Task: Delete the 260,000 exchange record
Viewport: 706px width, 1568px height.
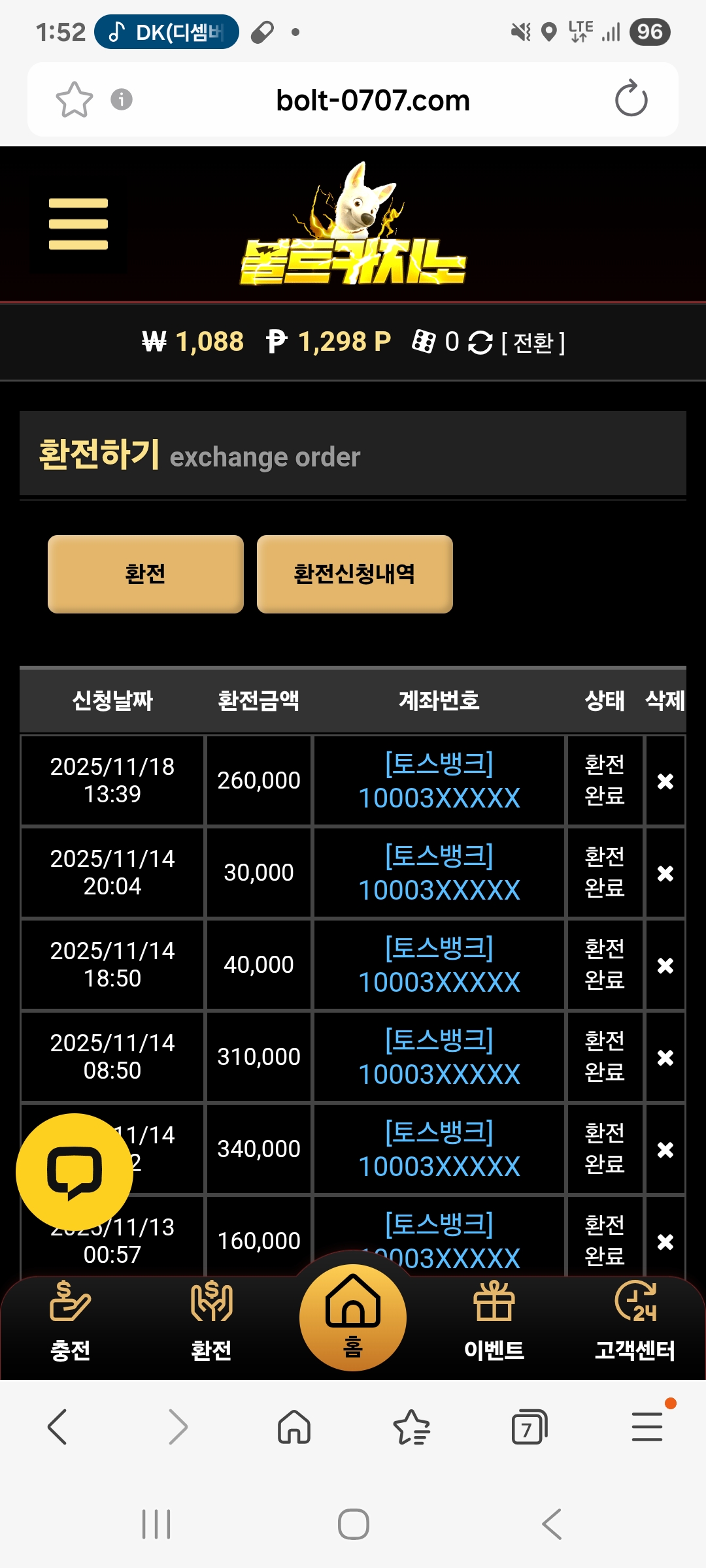Action: 665,781
